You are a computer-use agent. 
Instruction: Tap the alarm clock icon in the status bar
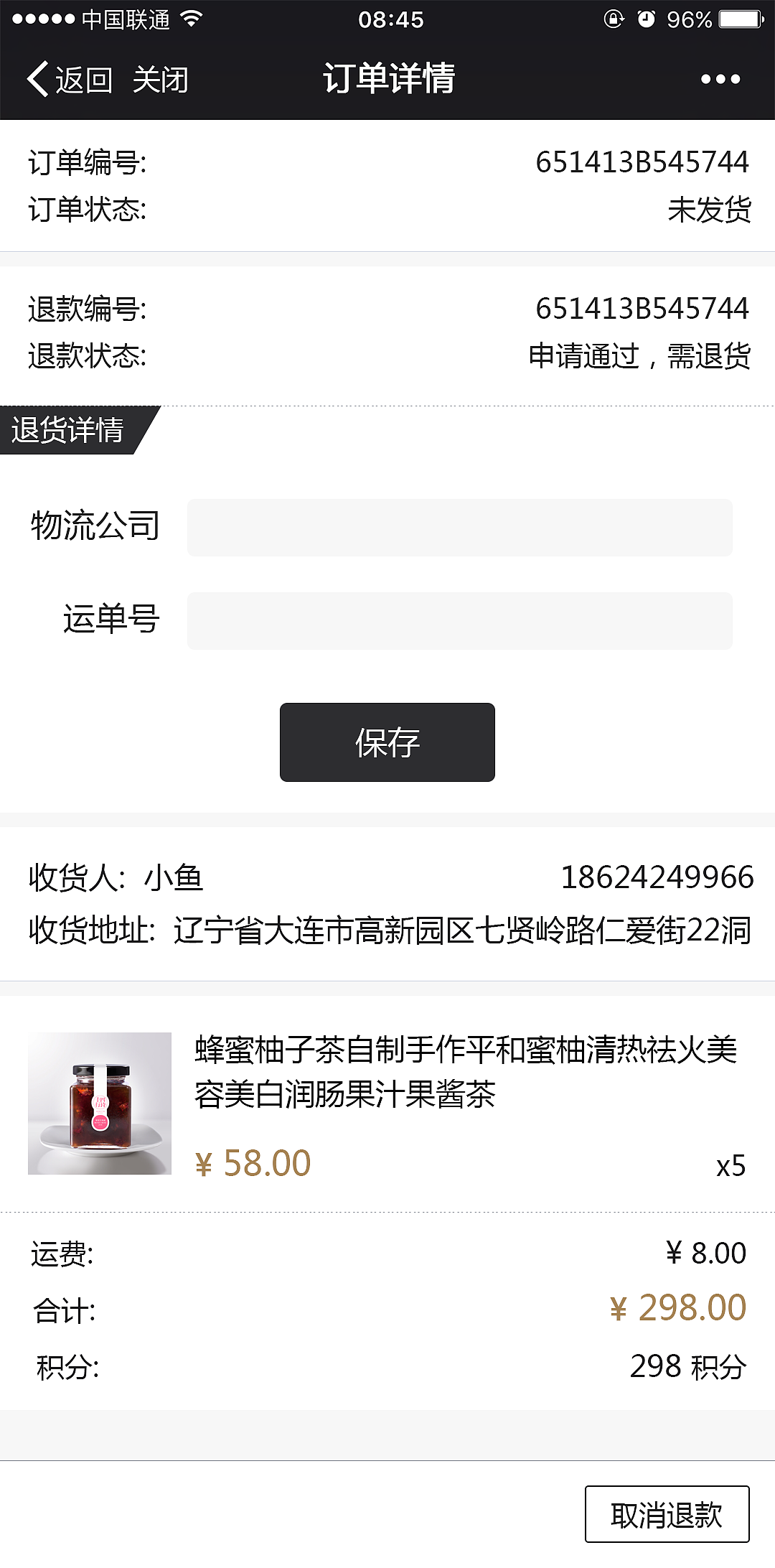(x=648, y=19)
